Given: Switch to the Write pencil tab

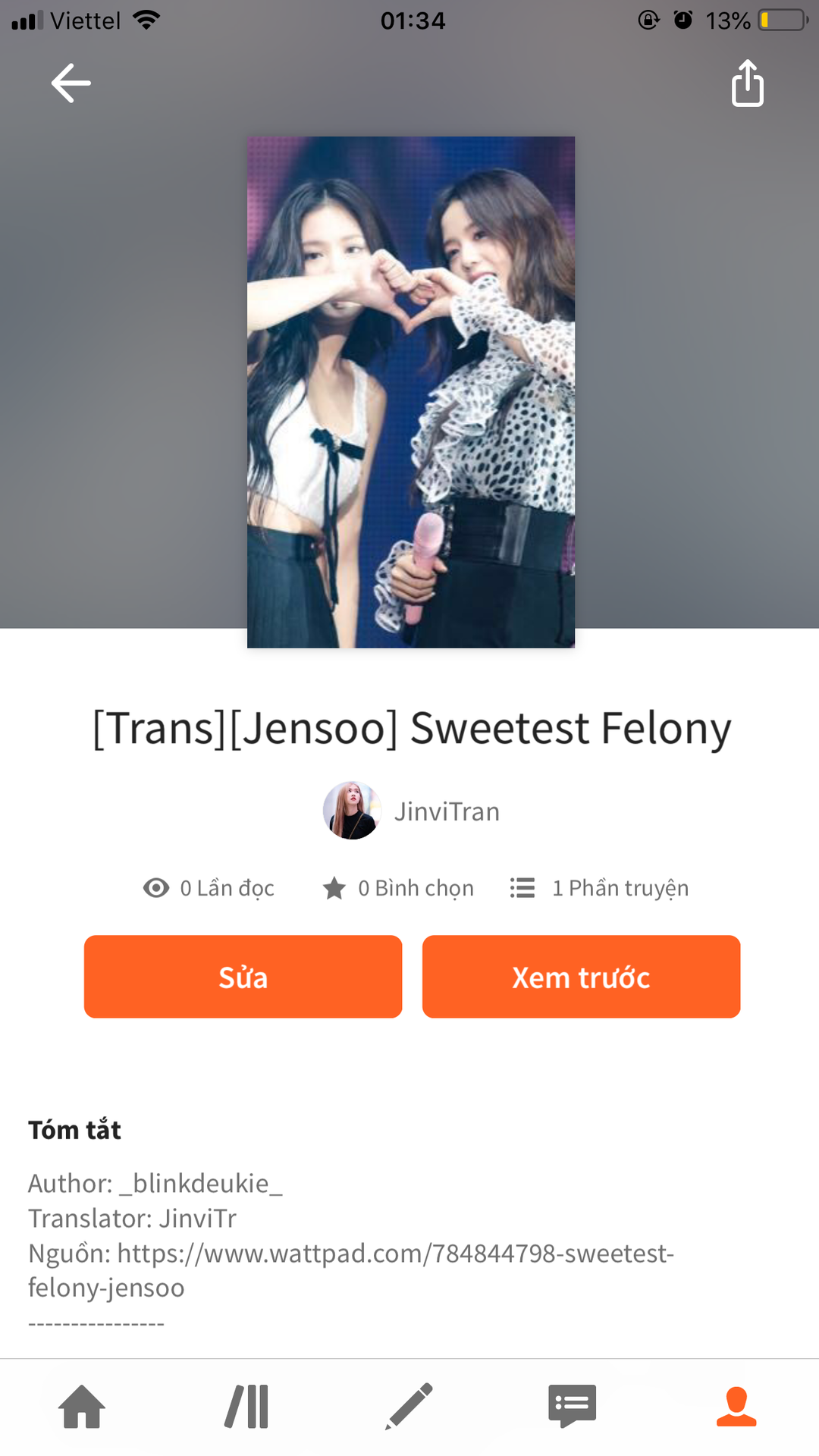Looking at the screenshot, I should (x=409, y=1407).
